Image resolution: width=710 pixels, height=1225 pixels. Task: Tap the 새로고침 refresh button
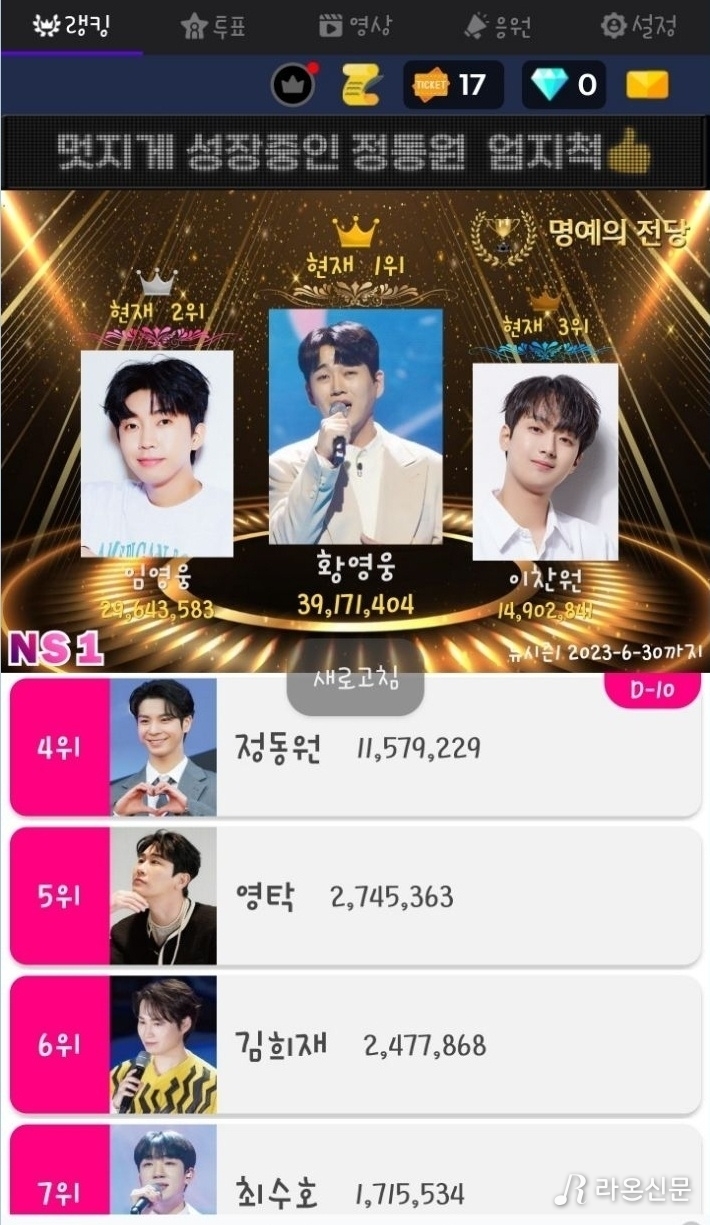tap(355, 681)
